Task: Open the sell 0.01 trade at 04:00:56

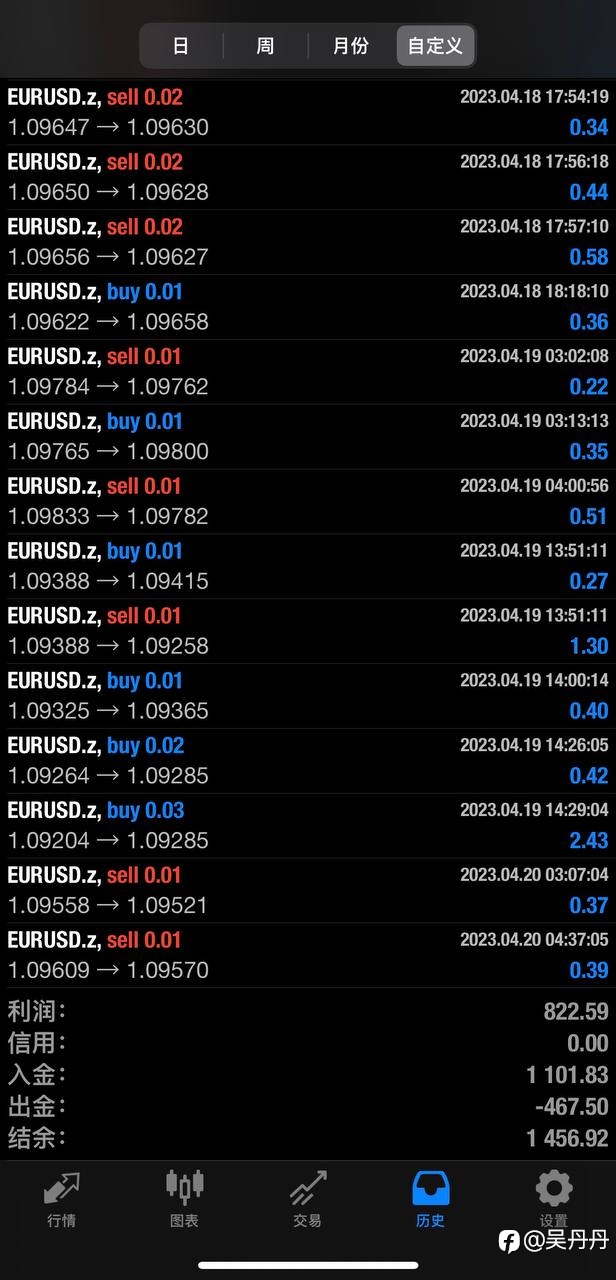Action: 308,501
